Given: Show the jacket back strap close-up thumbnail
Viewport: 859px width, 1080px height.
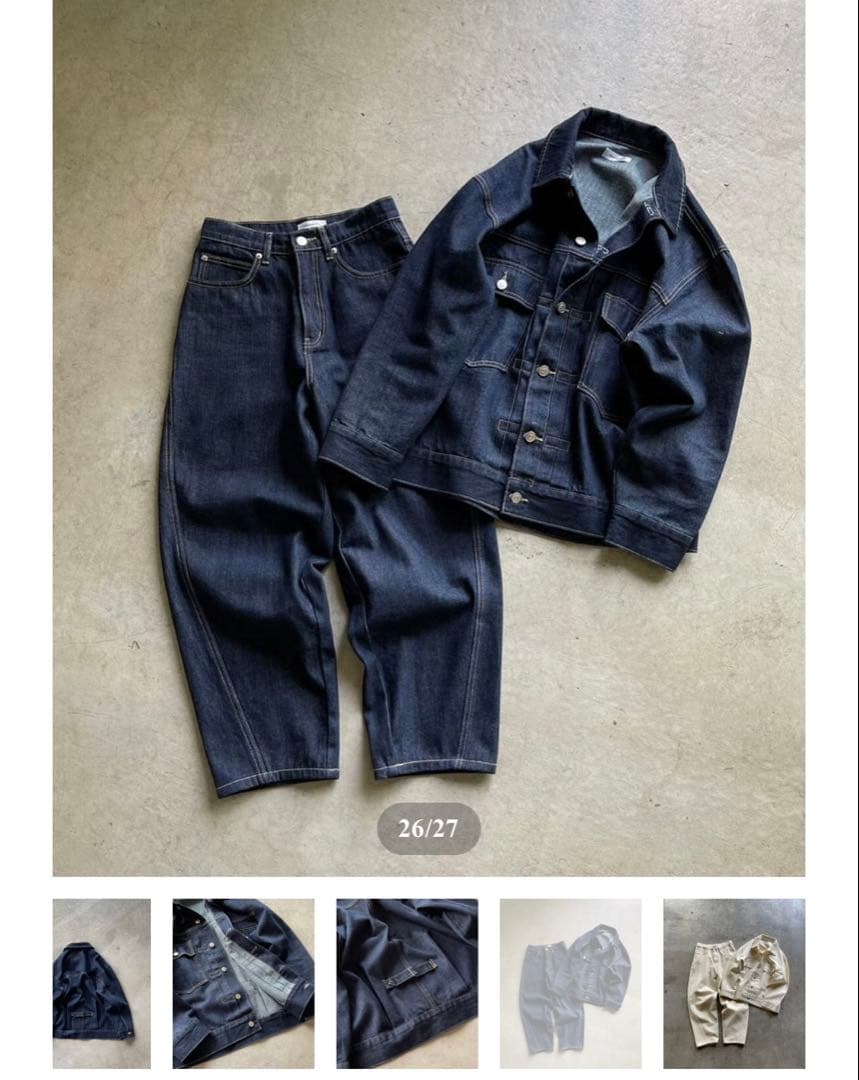Looking at the screenshot, I should click(x=407, y=983).
